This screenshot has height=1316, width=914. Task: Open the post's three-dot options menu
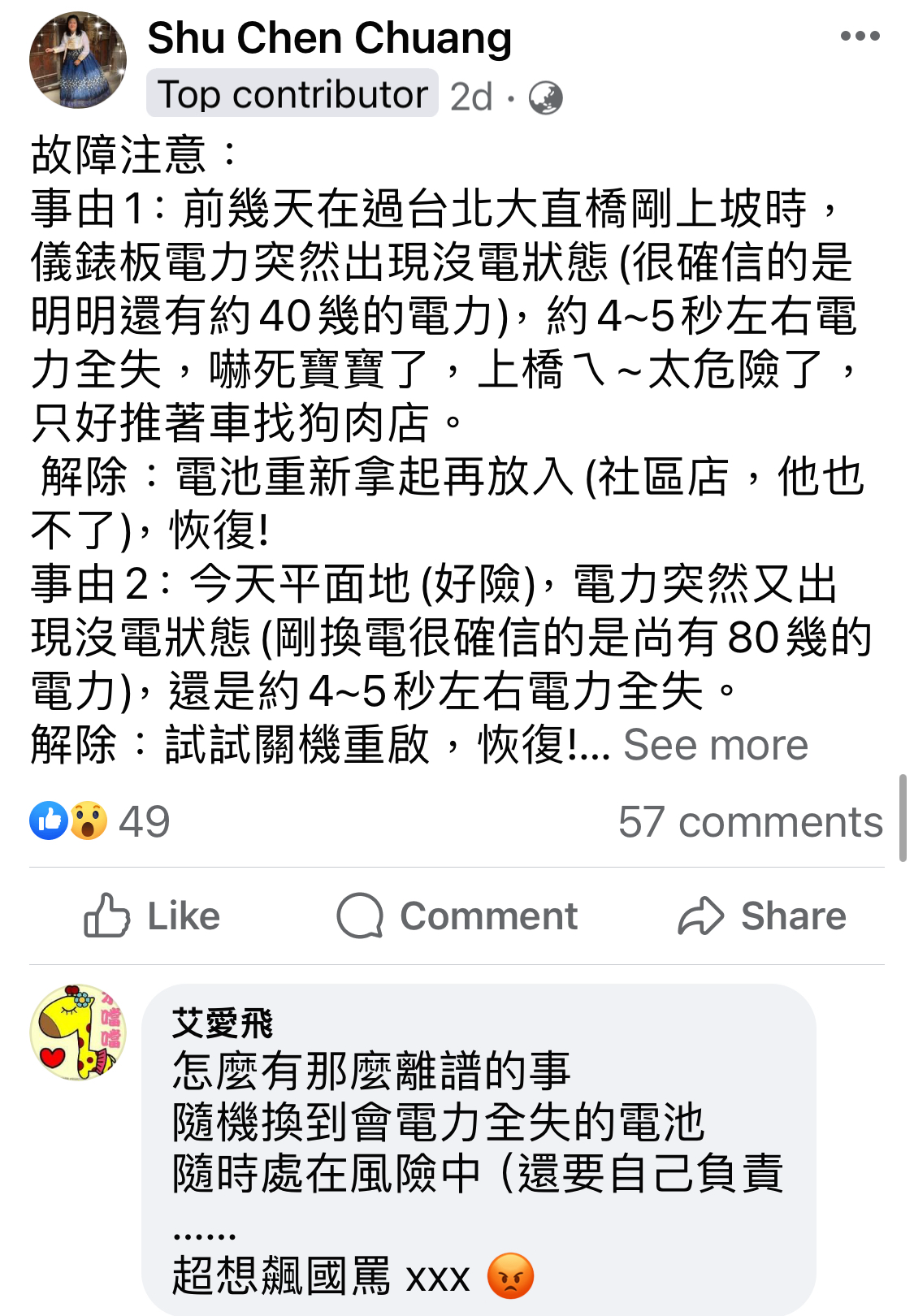860,36
